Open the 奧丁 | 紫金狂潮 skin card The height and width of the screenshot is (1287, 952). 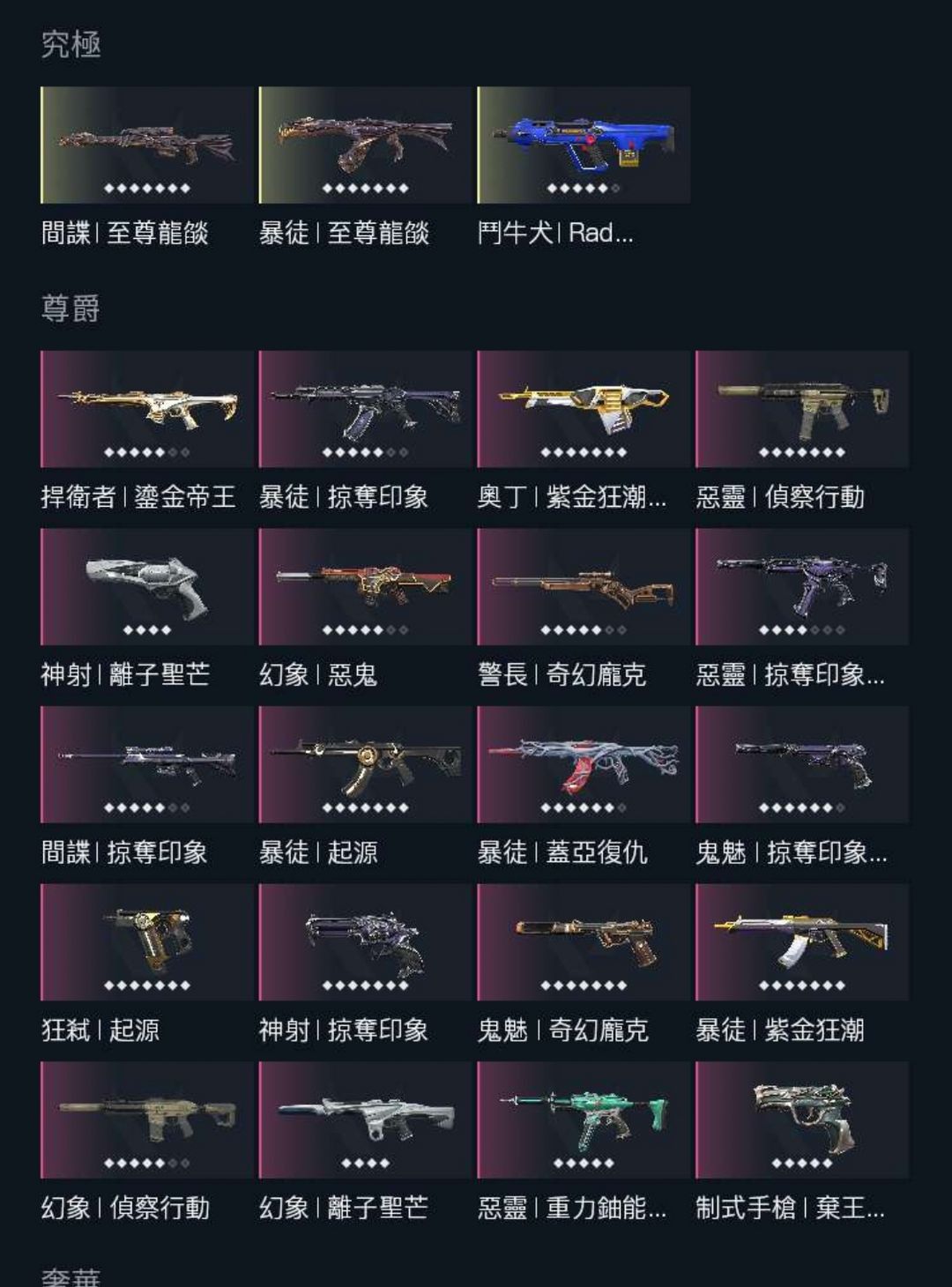(x=584, y=409)
